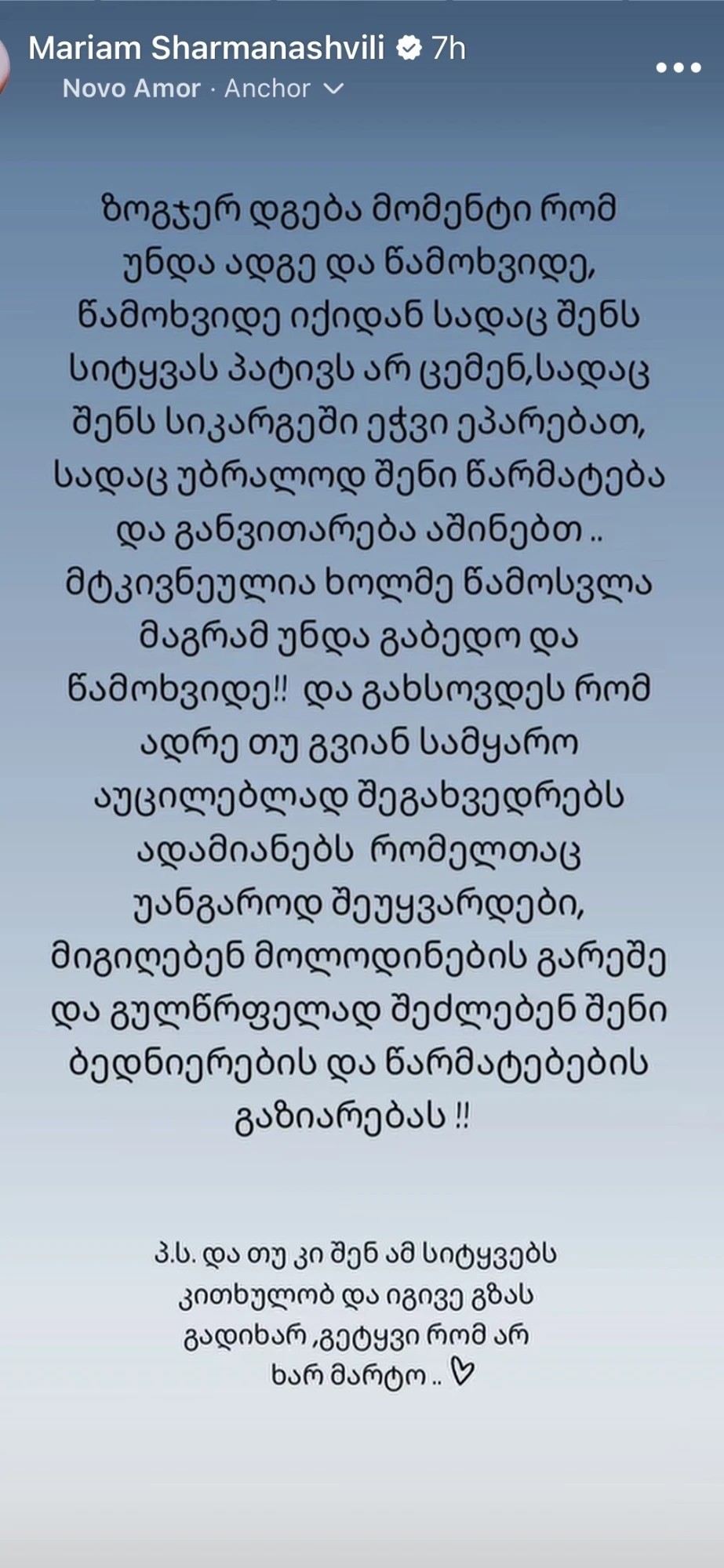Expand the Novo Amor Anchor music info
This screenshot has width=724, height=1568.
click(333, 89)
